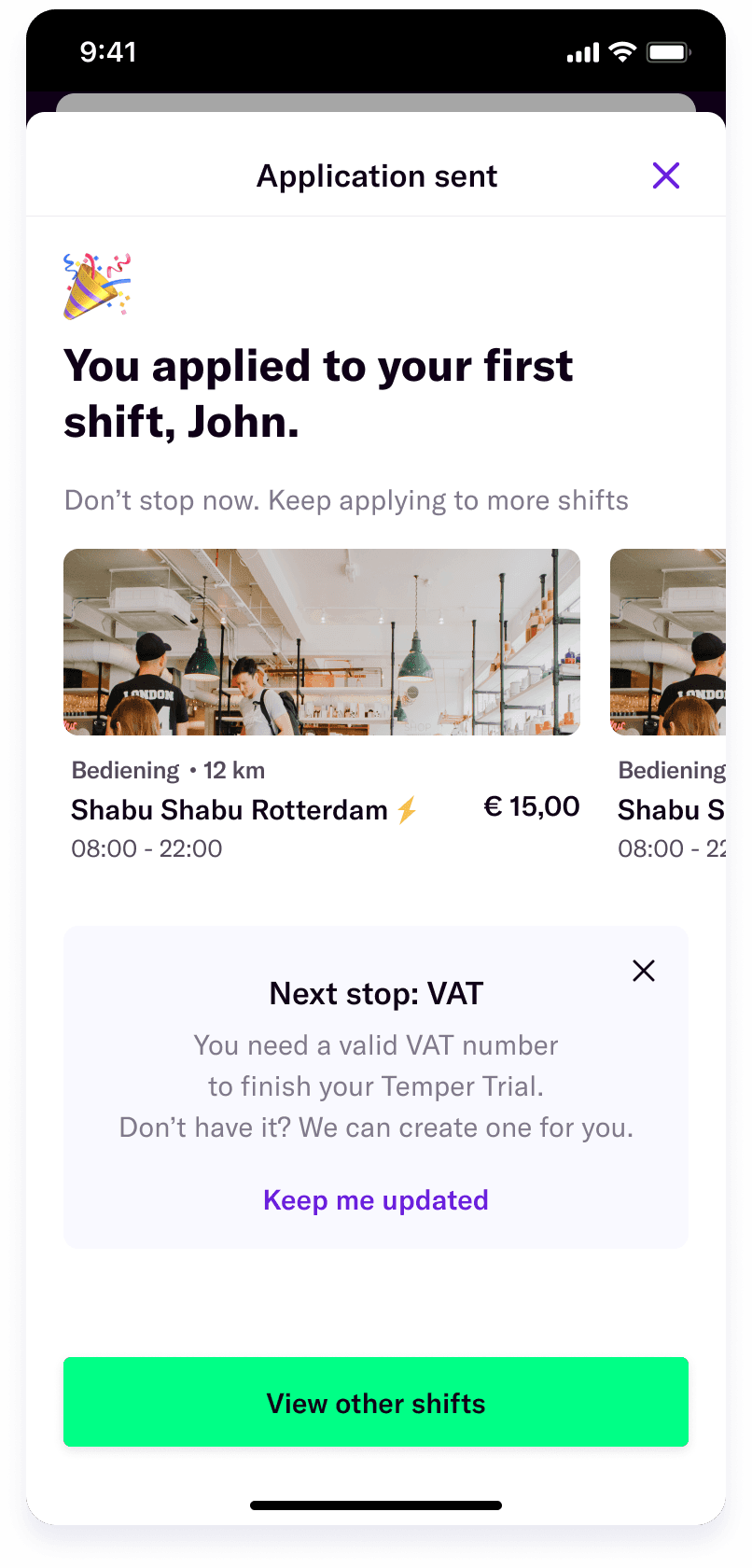This screenshot has width=752, height=1568.
Task: Tap the cellular signal bars icon
Action: click(580, 52)
